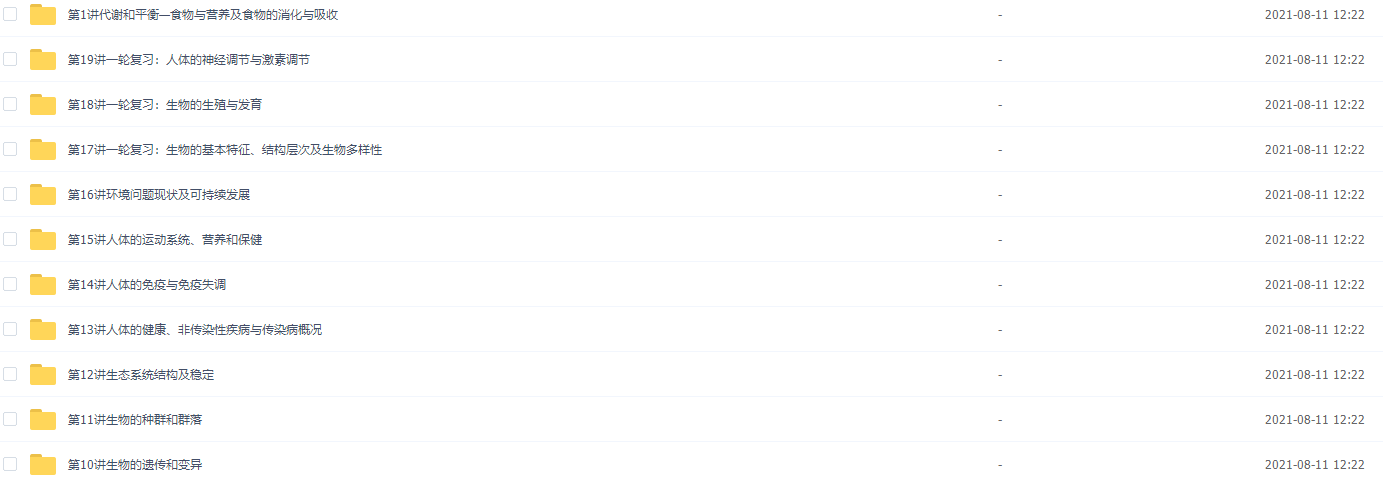Tick the checkbox beside 第14讲人体的免疫与免疫失调
The width and height of the screenshot is (1383, 480).
tap(10, 284)
